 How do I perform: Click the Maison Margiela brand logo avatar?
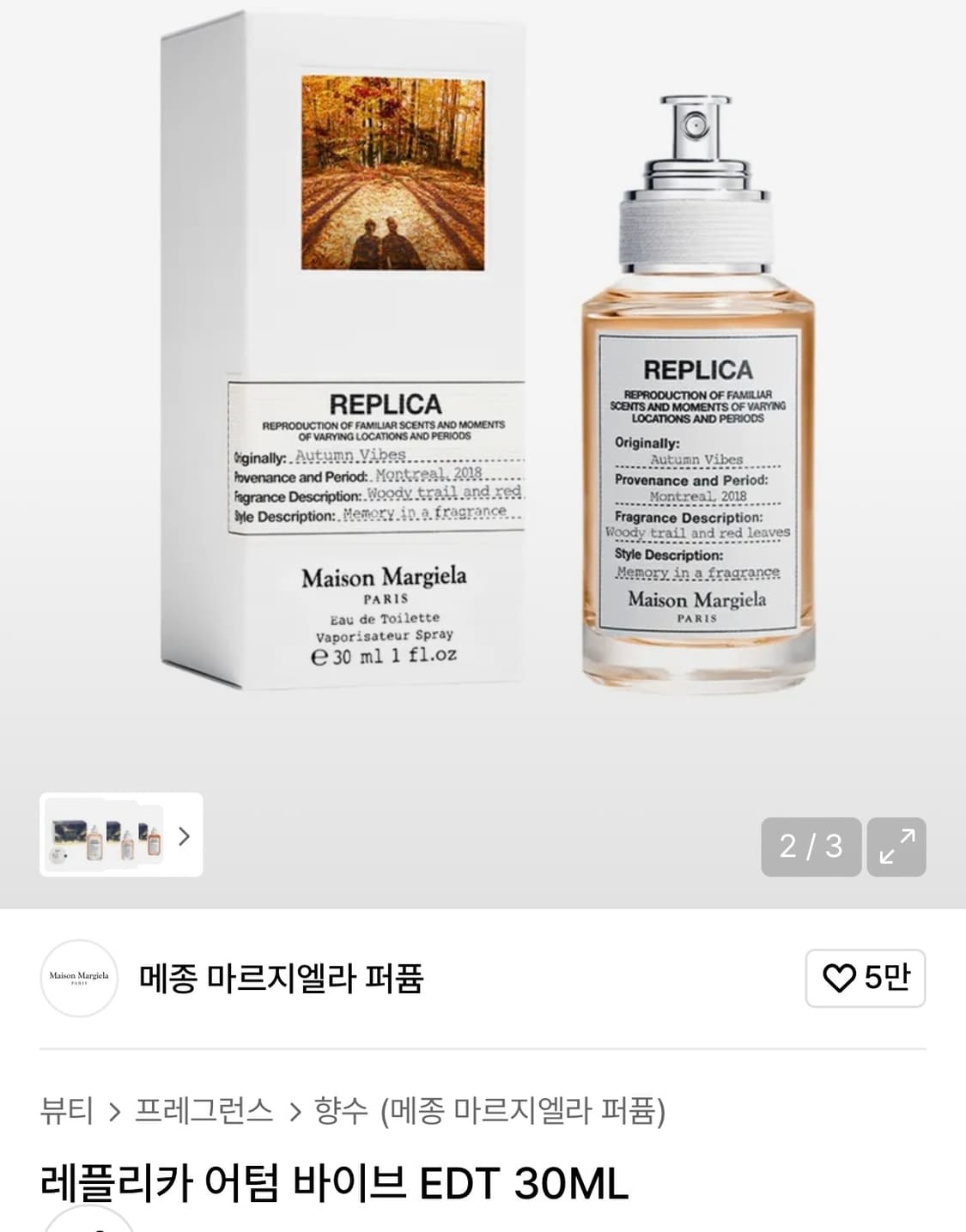78,978
